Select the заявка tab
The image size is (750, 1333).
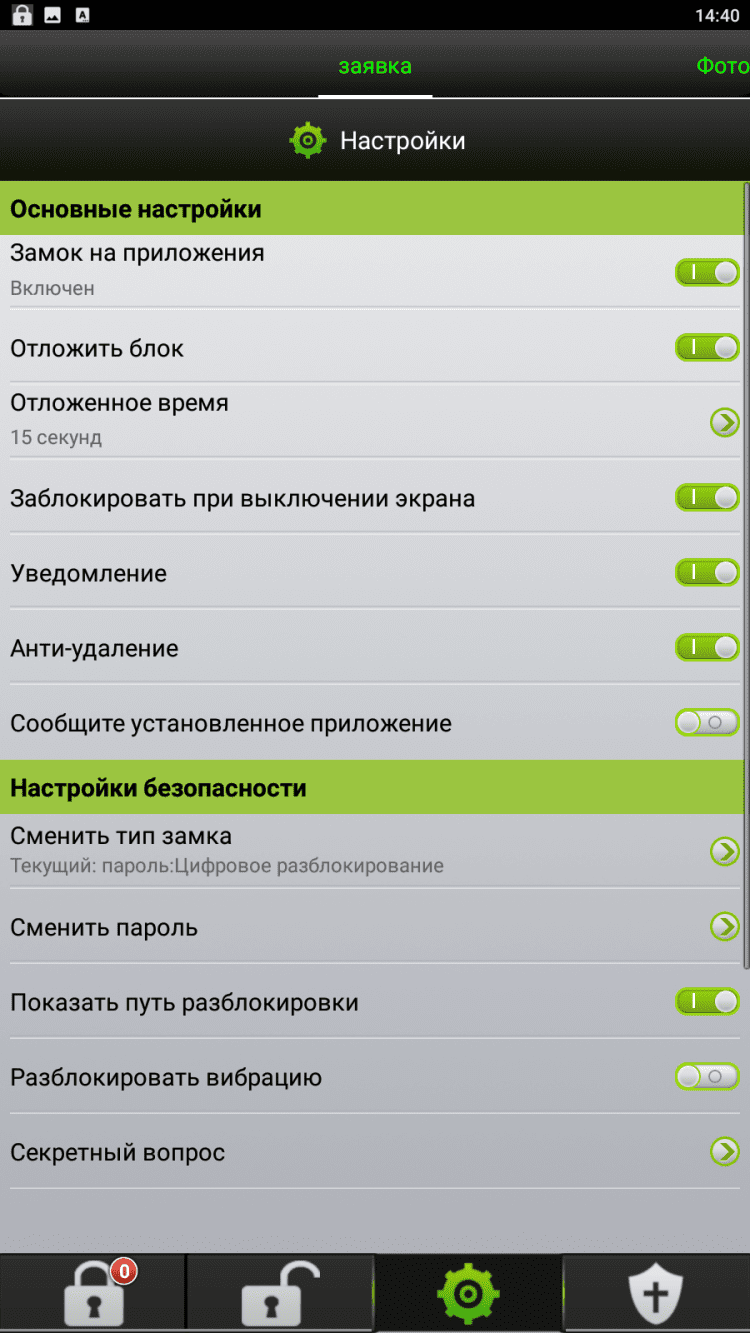click(375, 67)
